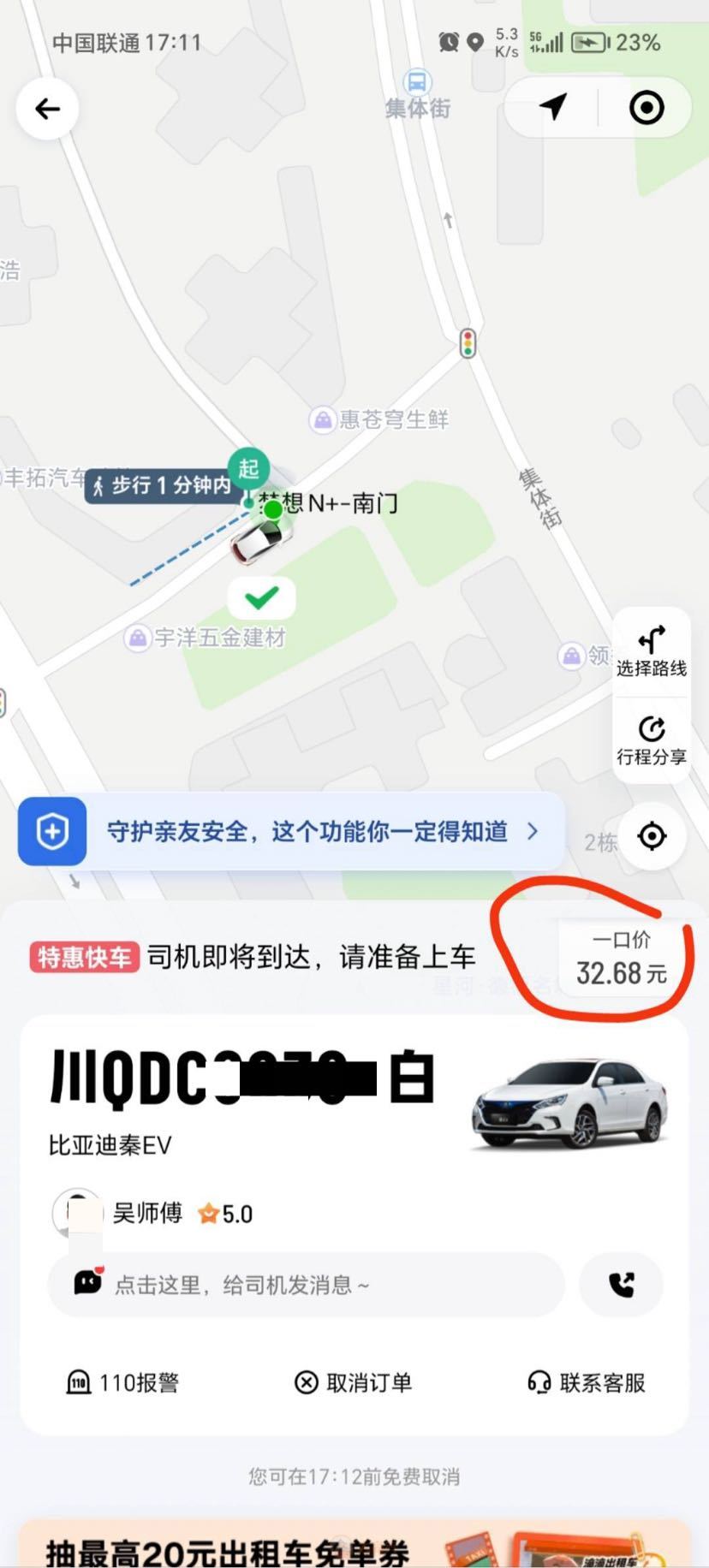Call the driver with the phone icon
Viewport: 709px width, 1568px height.
pos(621,1285)
